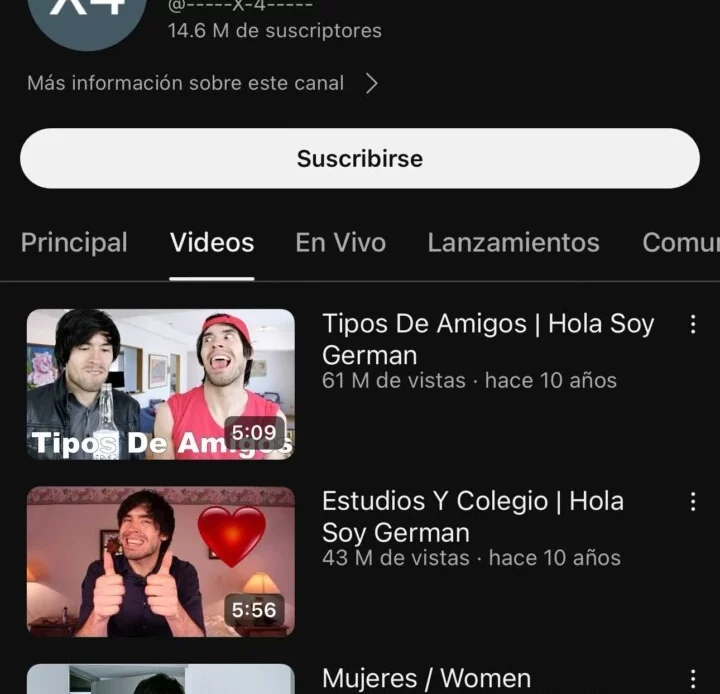This screenshot has width=720, height=694.
Task: Open Más información sobre este canal
Action: pyautogui.click(x=201, y=83)
